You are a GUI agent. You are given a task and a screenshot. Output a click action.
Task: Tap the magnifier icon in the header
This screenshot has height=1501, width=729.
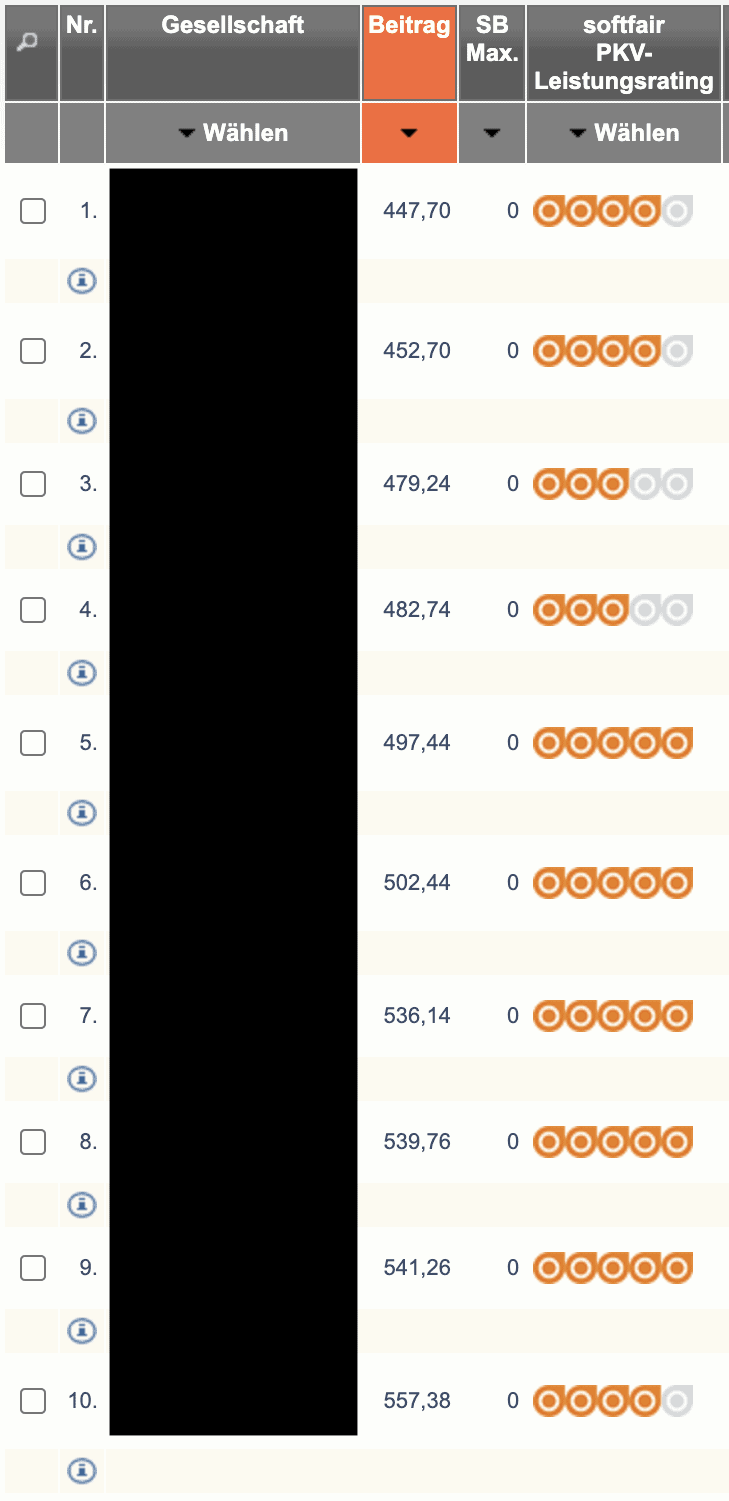pos(29,41)
